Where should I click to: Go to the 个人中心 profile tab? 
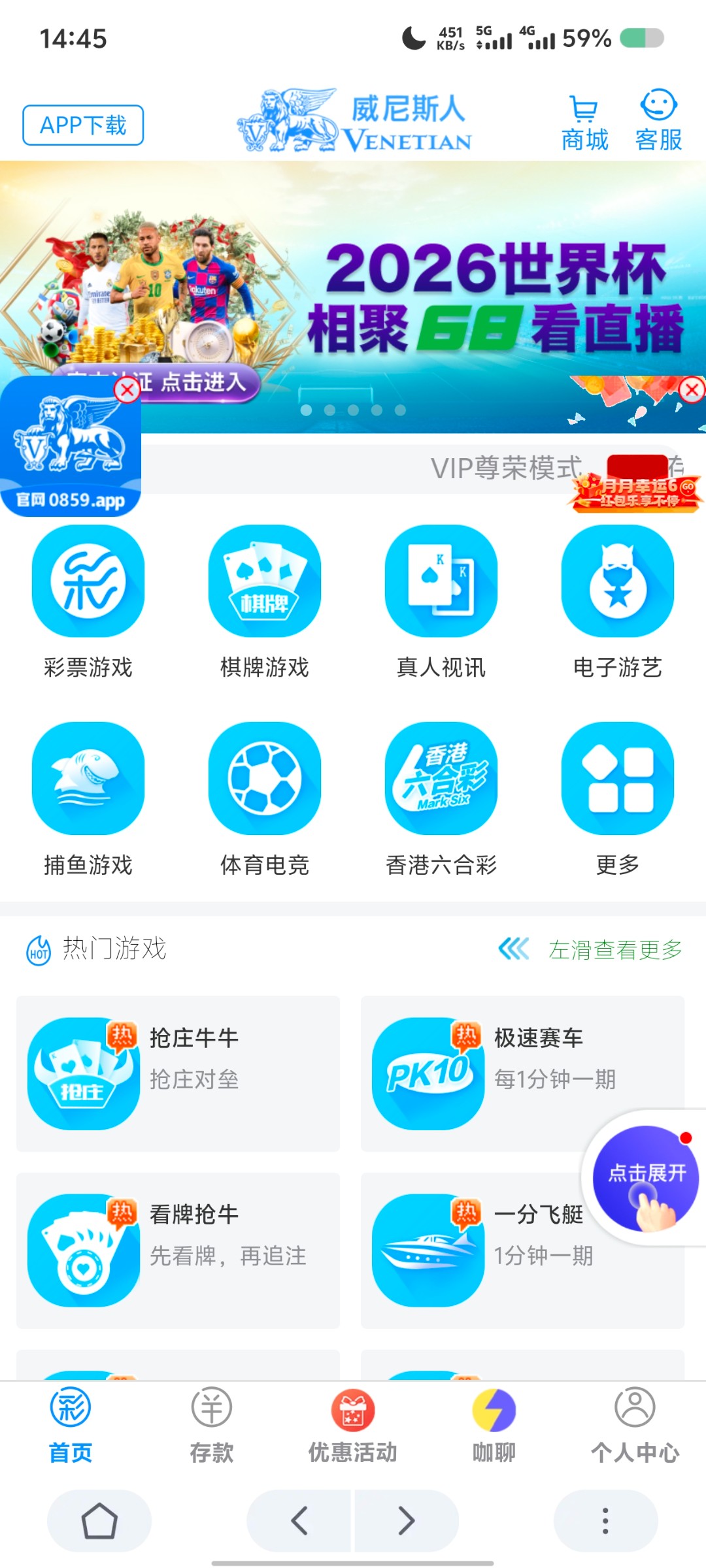click(x=635, y=1425)
